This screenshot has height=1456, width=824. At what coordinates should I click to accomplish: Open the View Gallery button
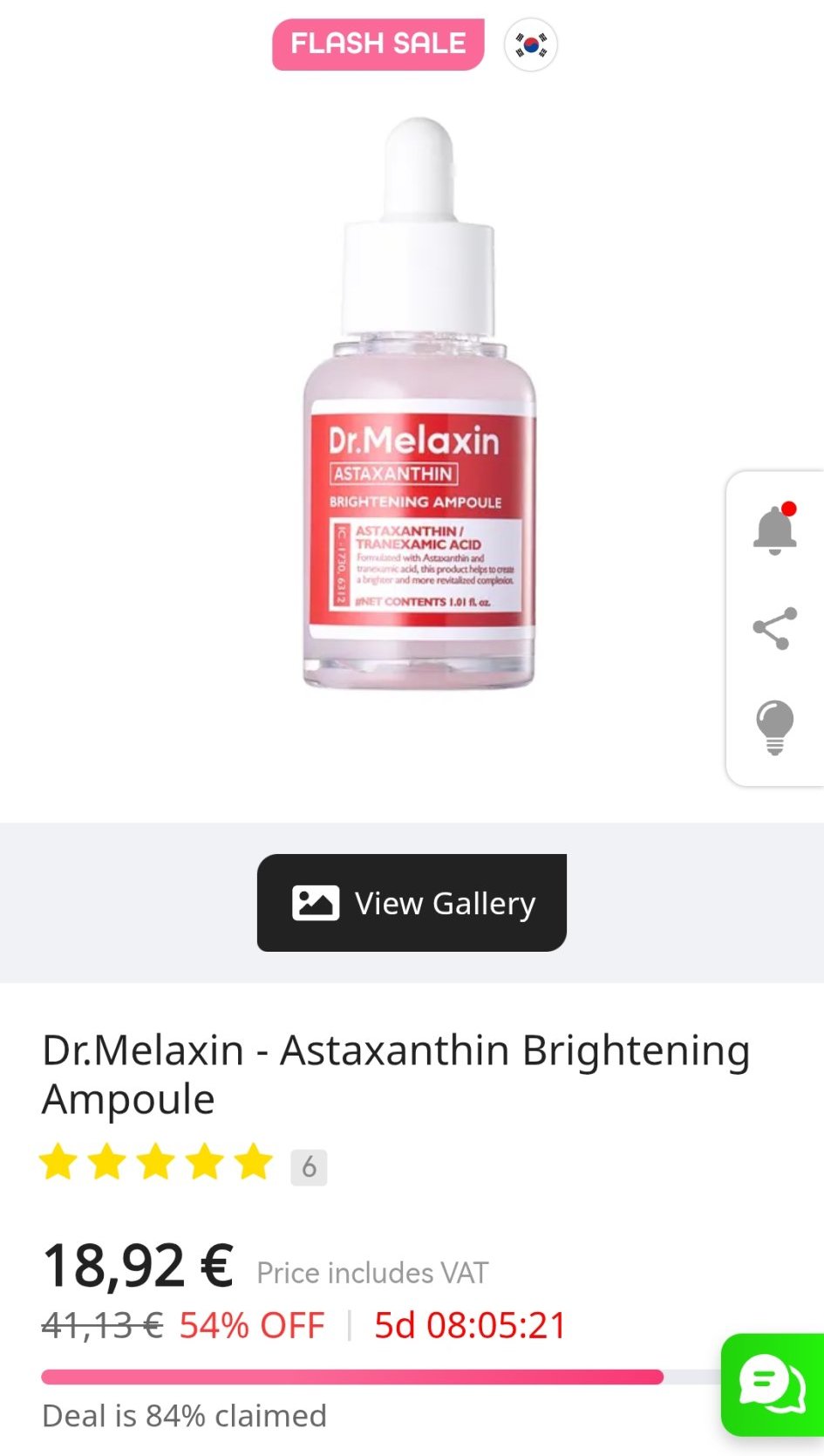(x=412, y=903)
